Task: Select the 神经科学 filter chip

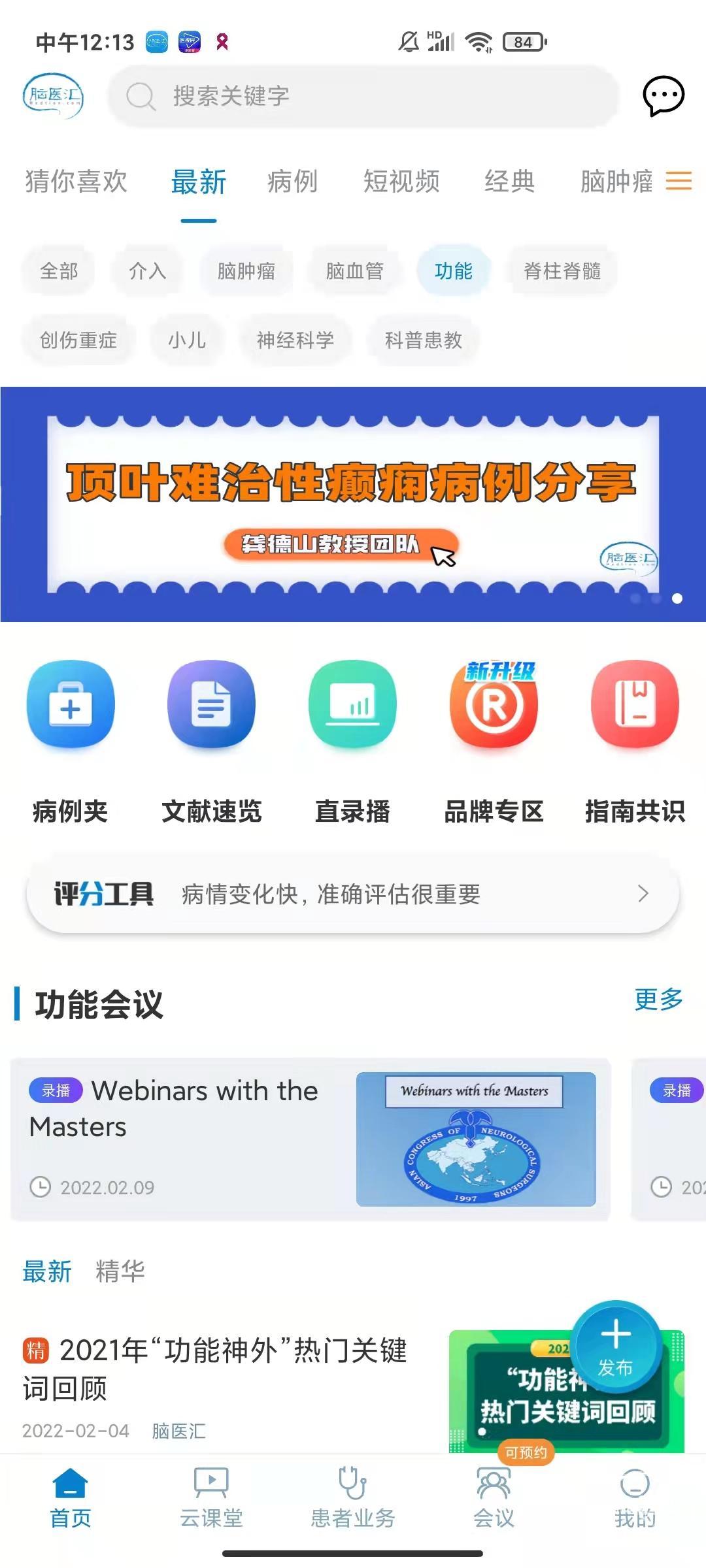Action: click(x=295, y=340)
